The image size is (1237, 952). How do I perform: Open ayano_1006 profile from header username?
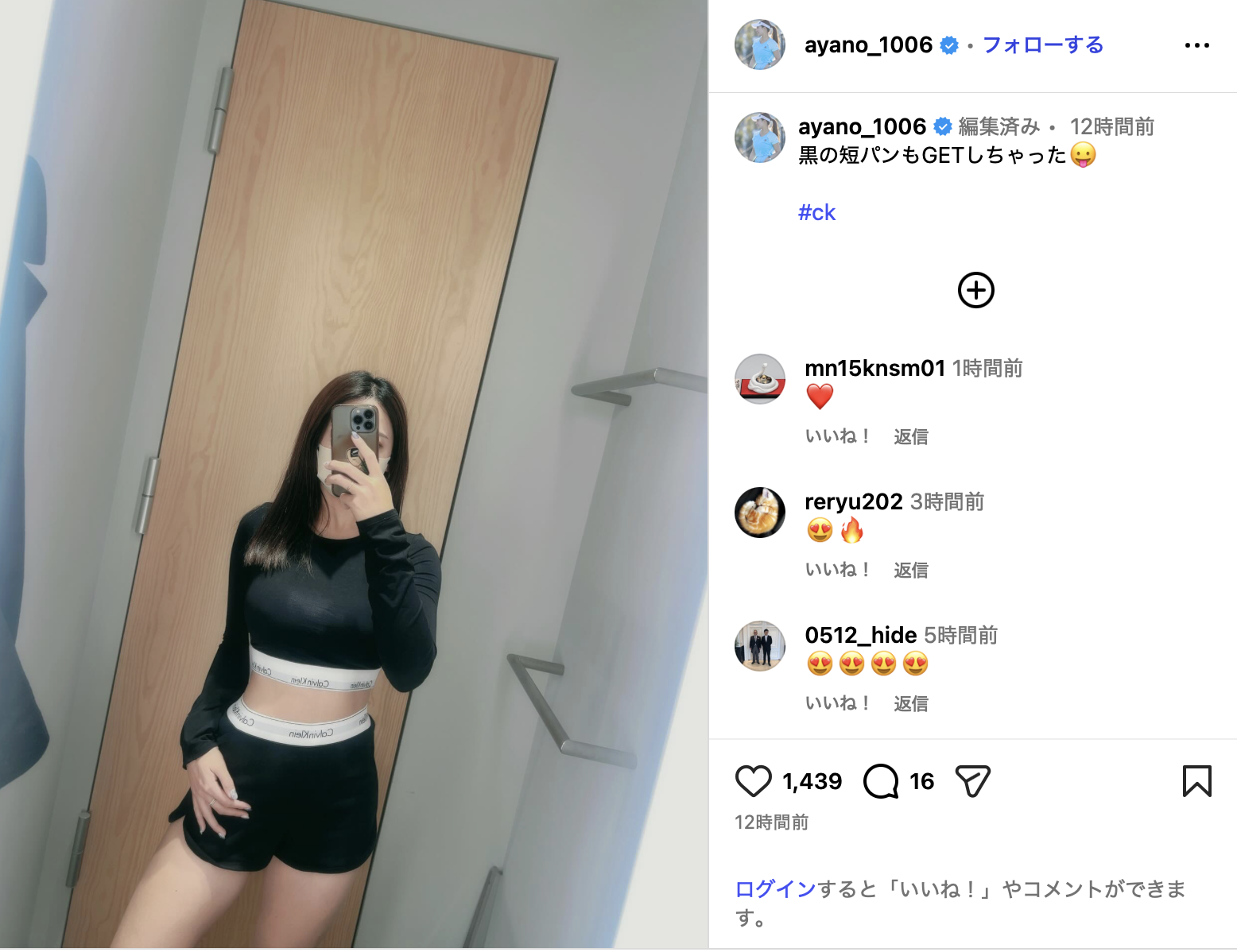868,45
